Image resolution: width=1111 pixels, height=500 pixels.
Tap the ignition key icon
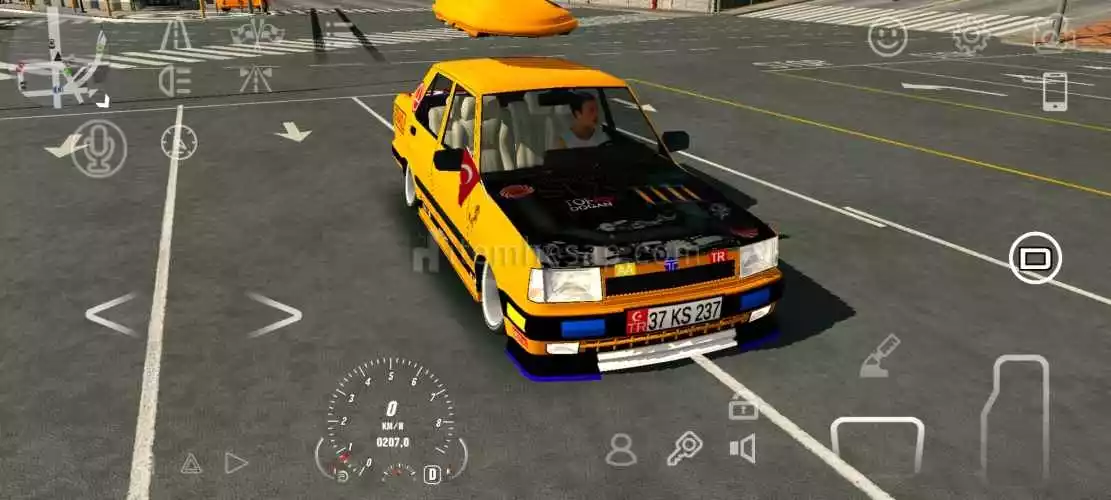click(684, 448)
